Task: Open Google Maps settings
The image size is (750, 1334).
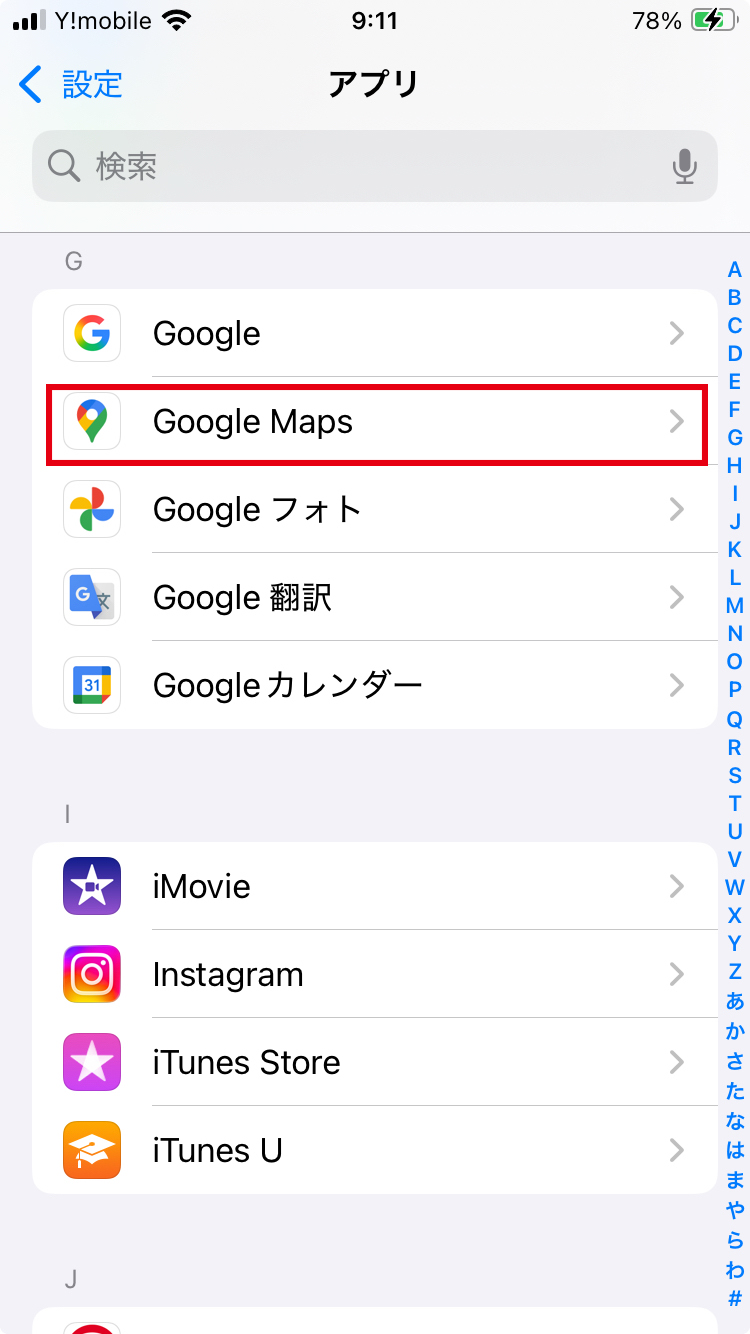Action: click(x=375, y=422)
